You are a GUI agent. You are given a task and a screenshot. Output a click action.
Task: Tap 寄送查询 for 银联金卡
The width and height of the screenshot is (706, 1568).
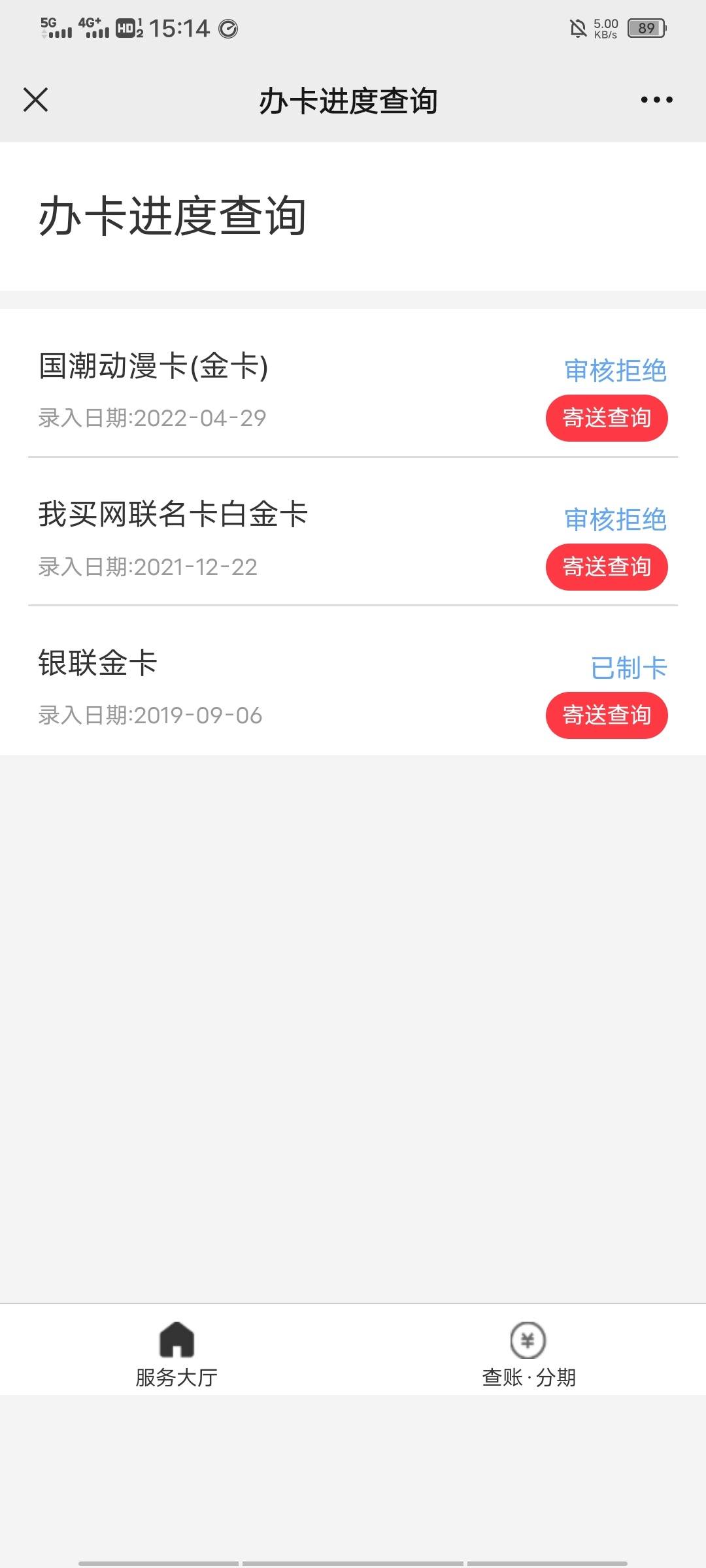click(607, 715)
